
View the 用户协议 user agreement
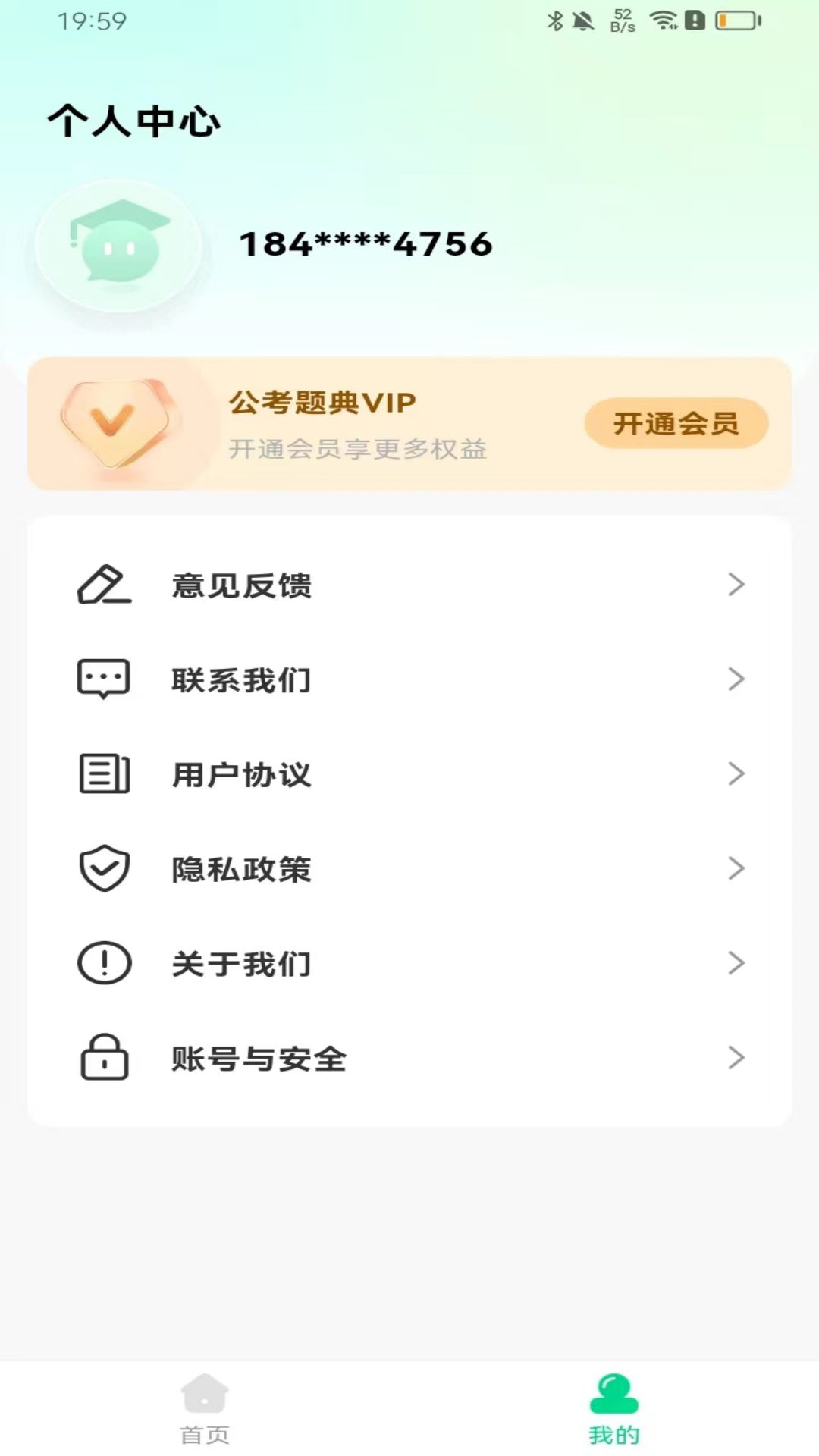(x=409, y=774)
